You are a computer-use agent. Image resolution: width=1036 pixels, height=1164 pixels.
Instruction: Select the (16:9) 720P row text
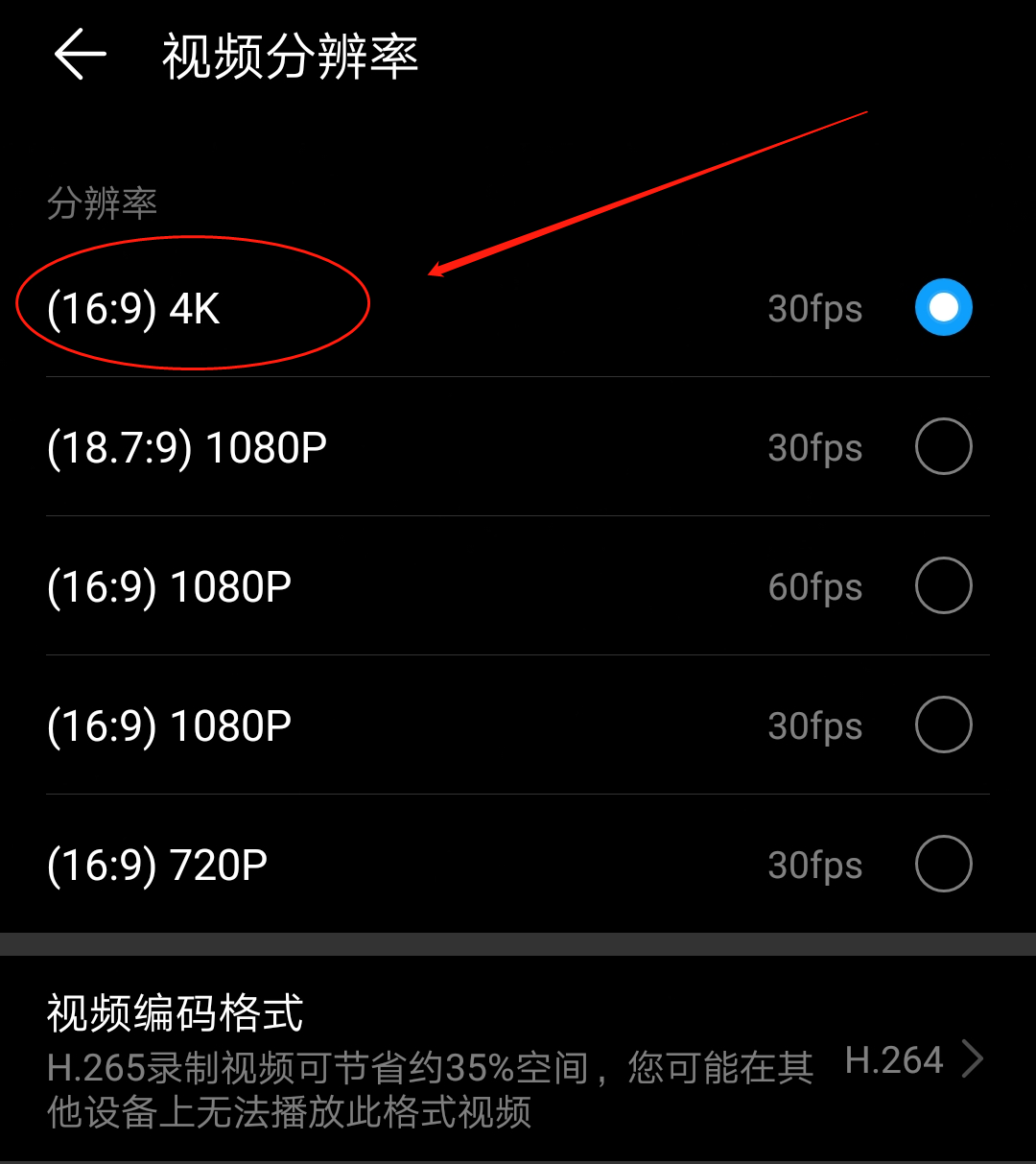point(158,864)
